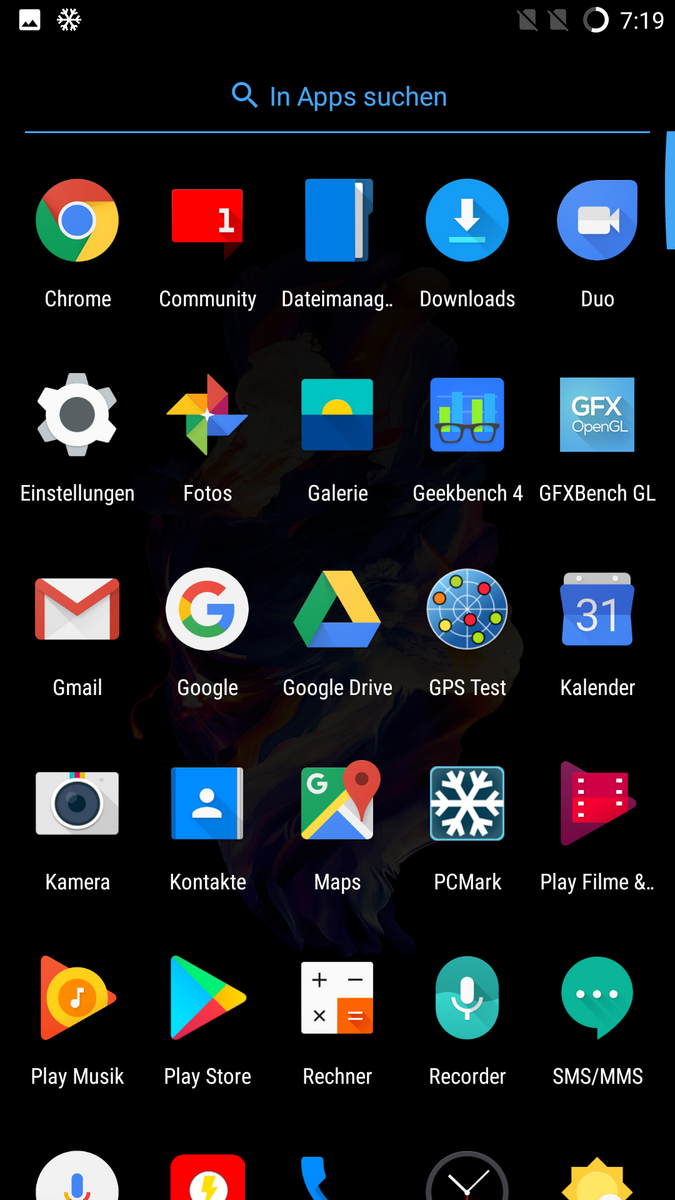Launch the Fotos app
The image size is (675, 1200).
(207, 415)
